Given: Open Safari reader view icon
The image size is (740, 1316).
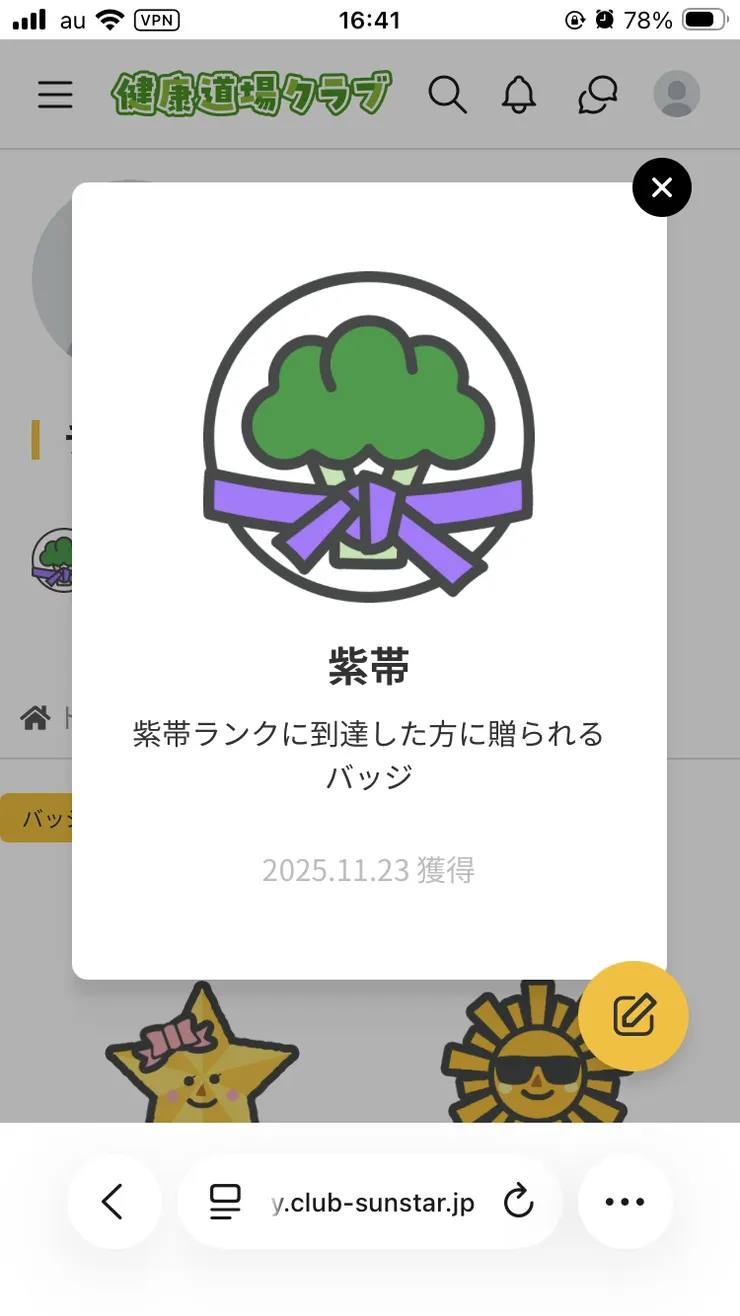Looking at the screenshot, I should 225,1202.
